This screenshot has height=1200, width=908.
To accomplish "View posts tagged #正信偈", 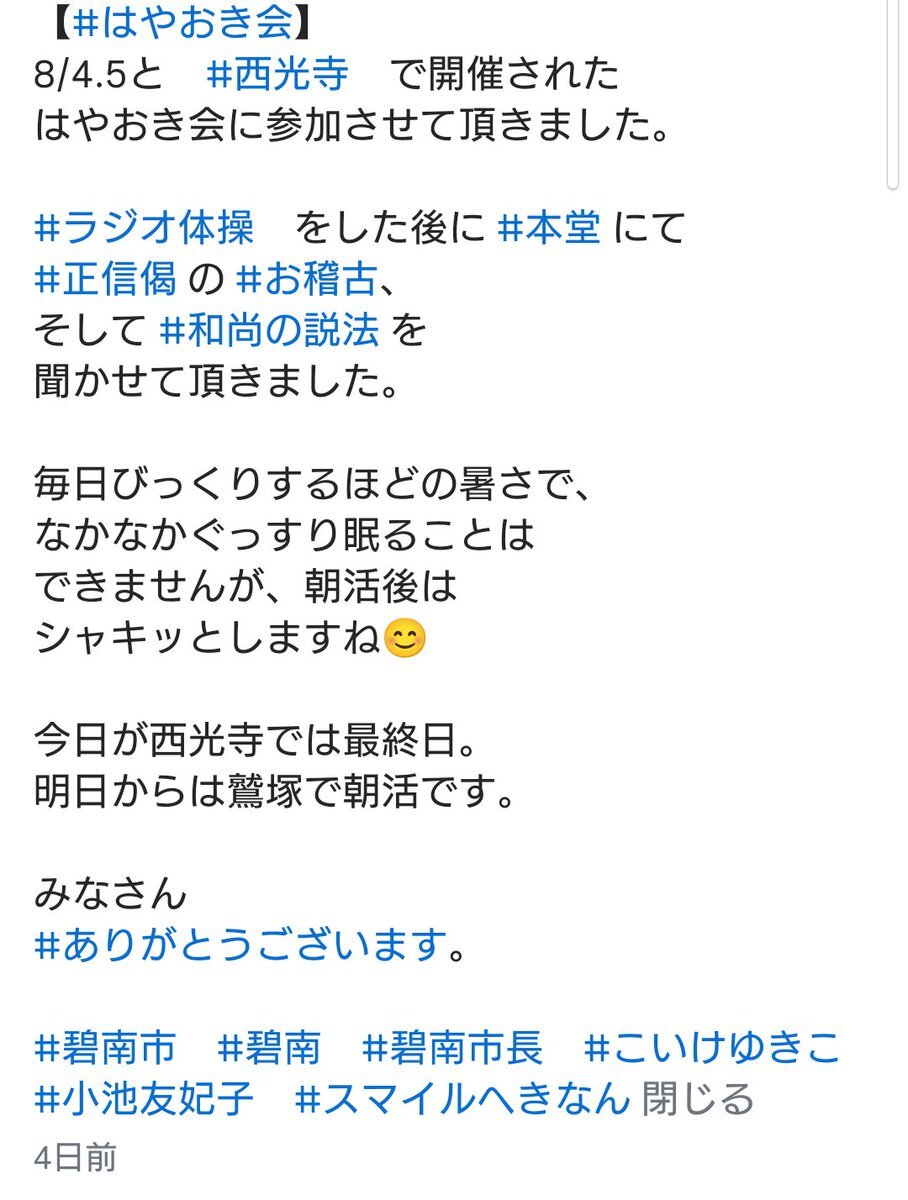I will coord(105,279).
